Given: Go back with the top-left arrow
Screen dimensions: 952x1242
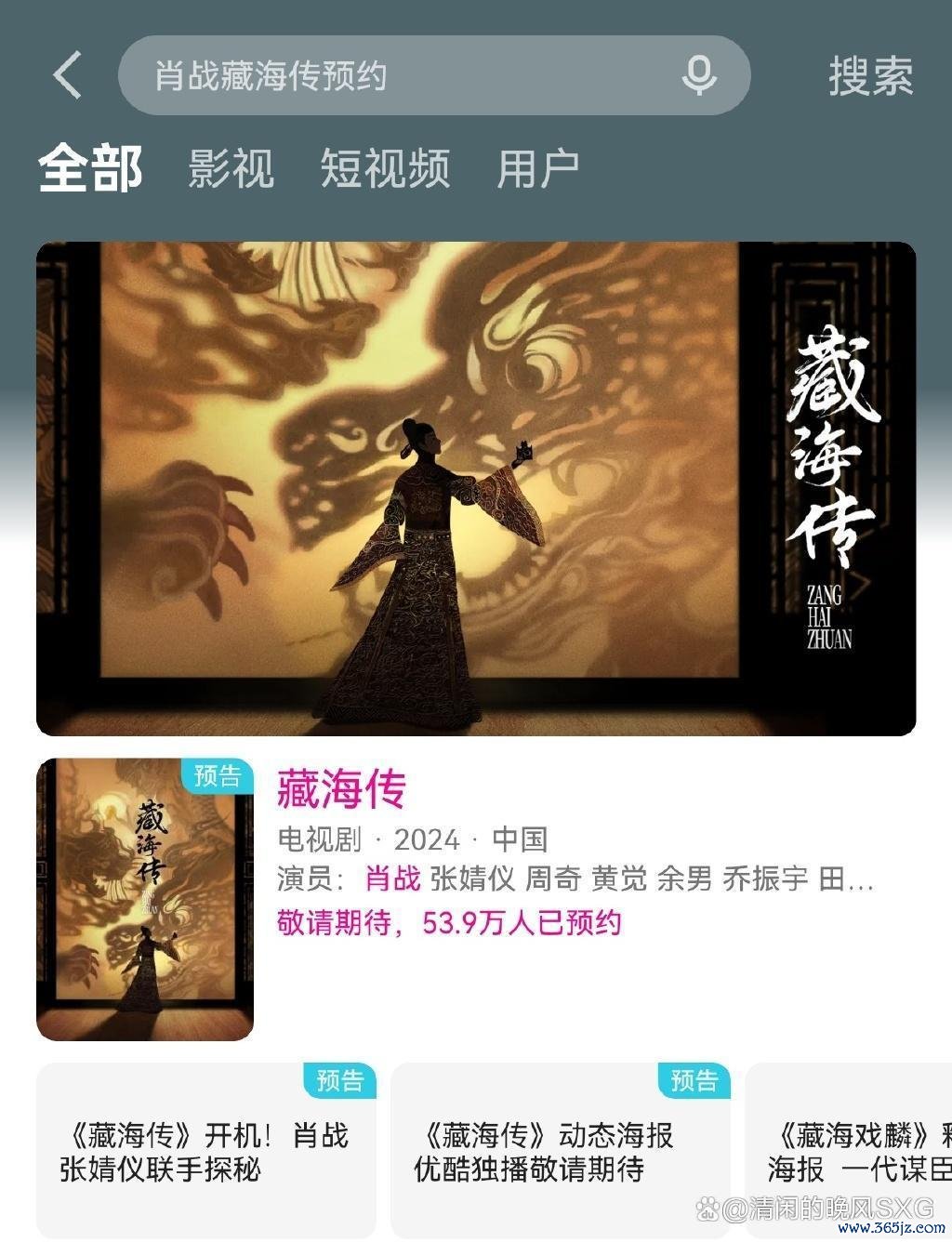Looking at the screenshot, I should click(x=68, y=75).
